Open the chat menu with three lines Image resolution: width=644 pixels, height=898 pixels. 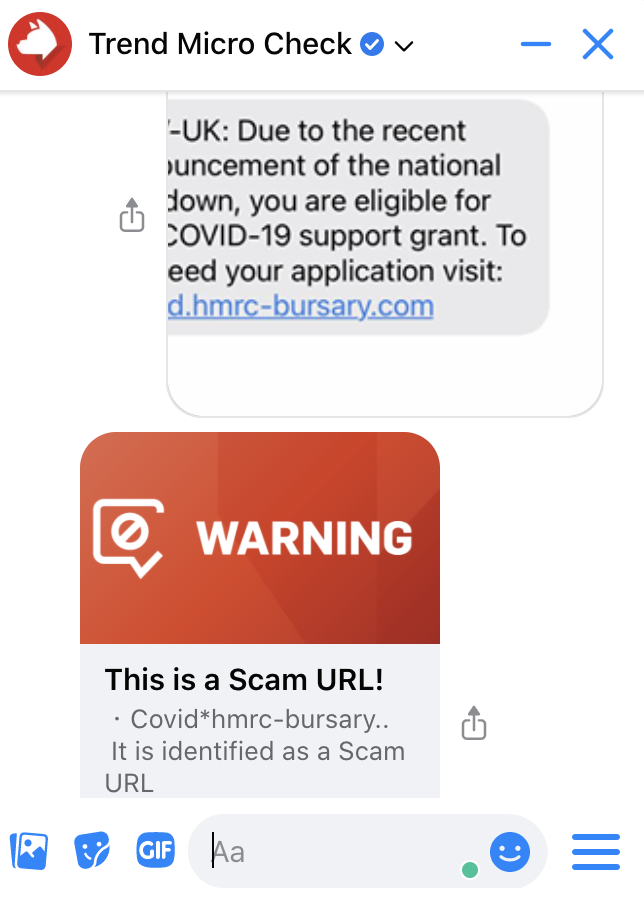click(x=596, y=852)
